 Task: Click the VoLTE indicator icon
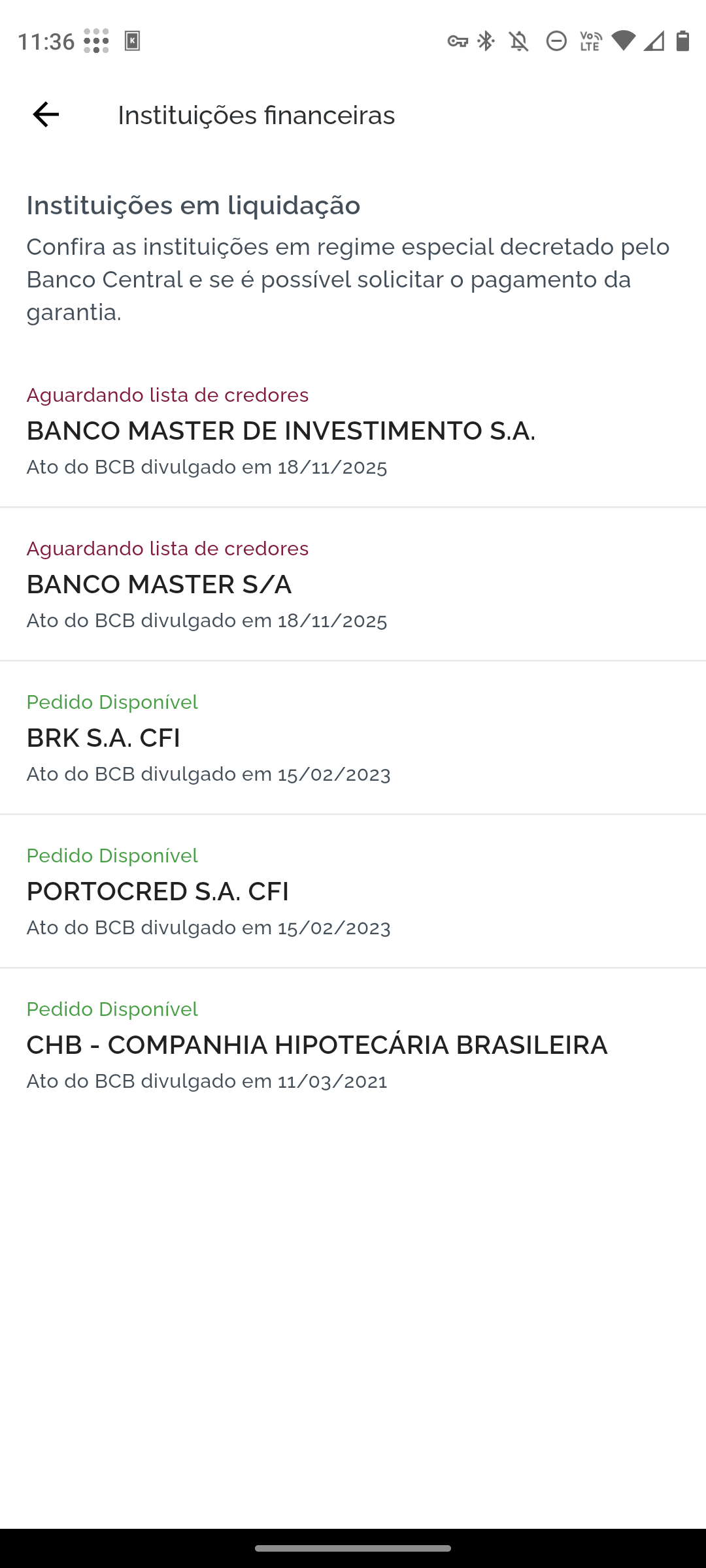pyautogui.click(x=589, y=41)
